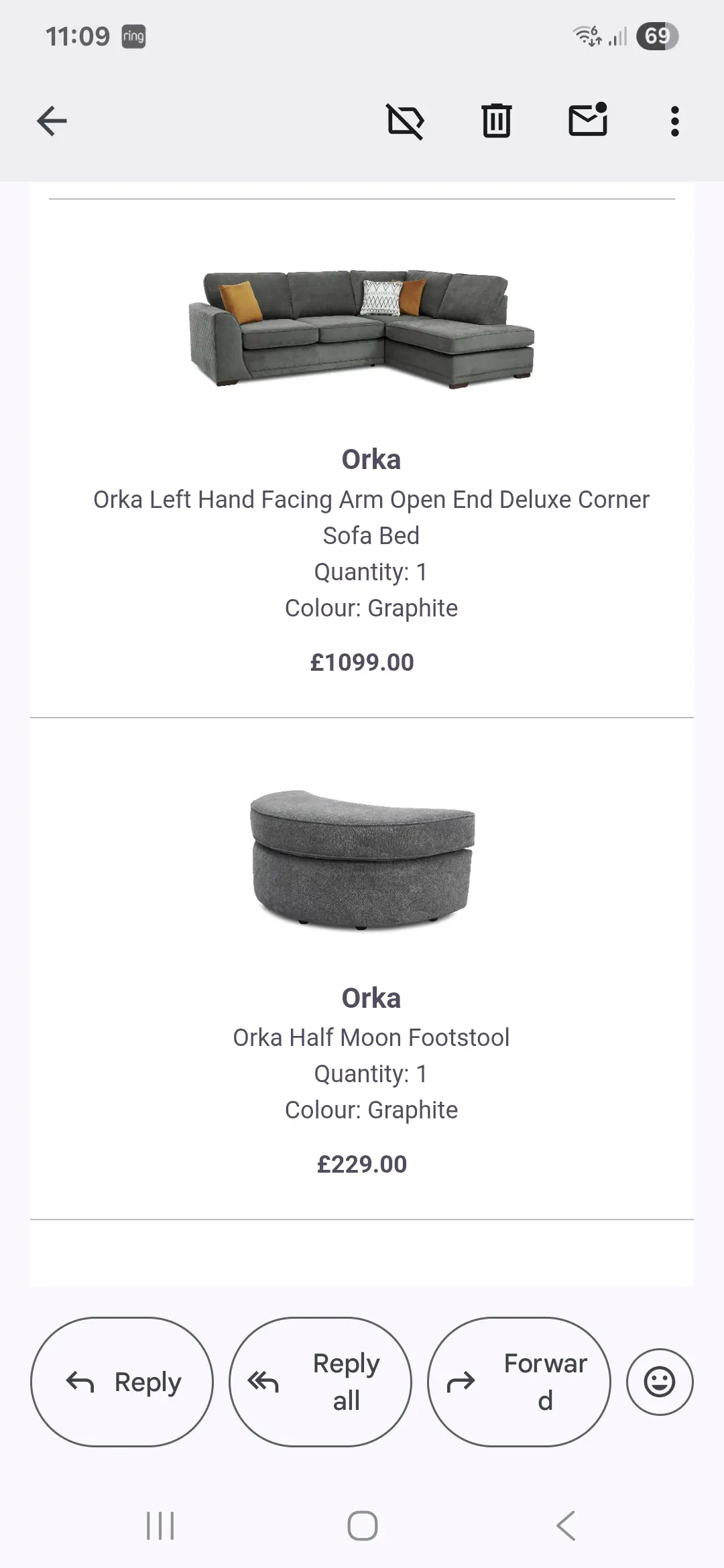Forward this email

coord(519,1382)
